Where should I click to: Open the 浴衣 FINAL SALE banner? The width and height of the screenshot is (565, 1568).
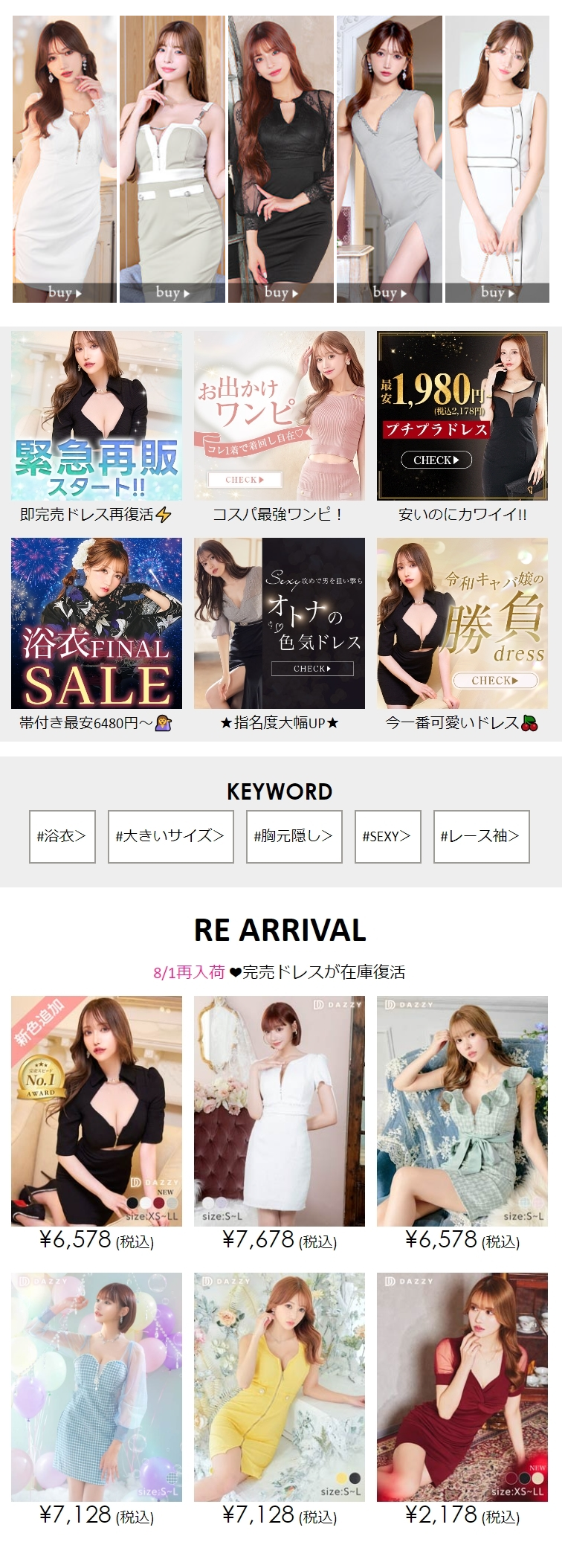point(96,623)
